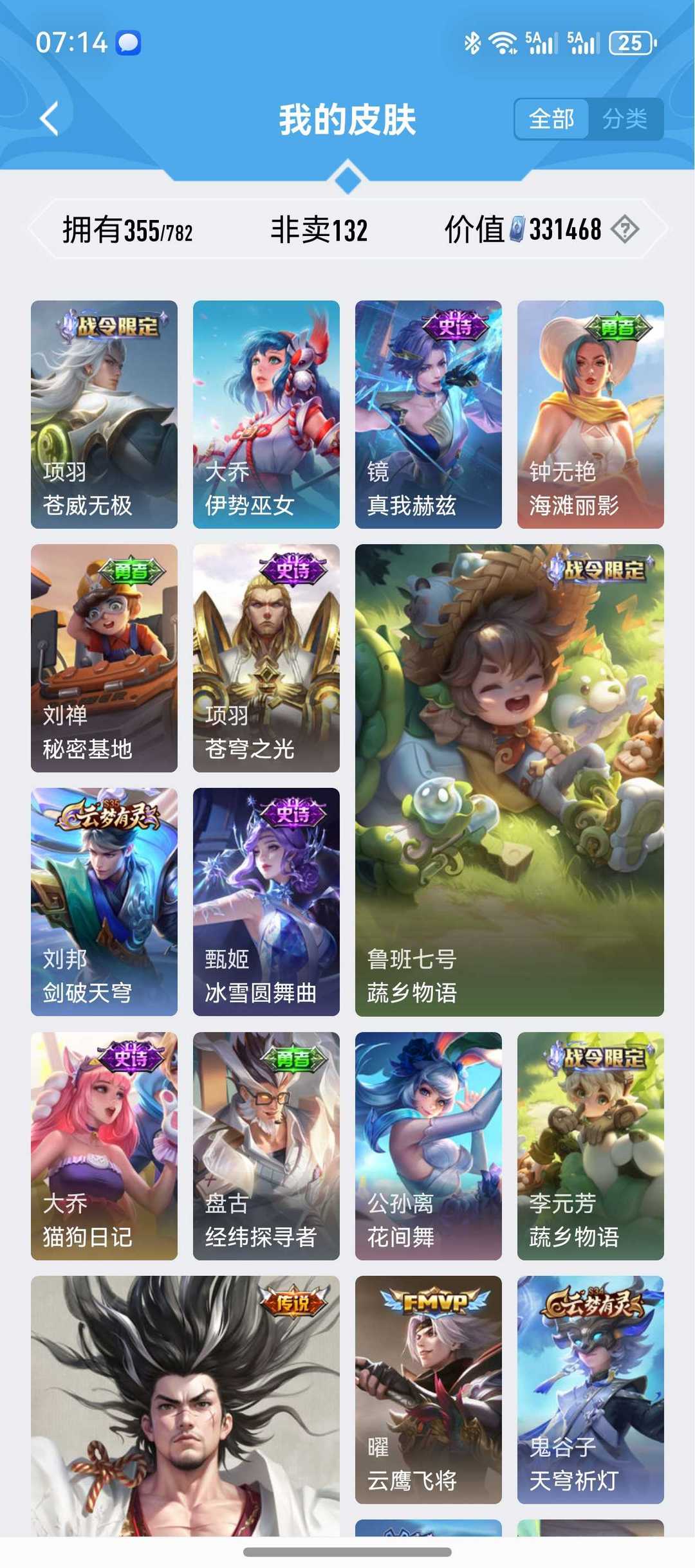Open the value help question icon
This screenshot has width=695, height=1568.
[x=624, y=229]
